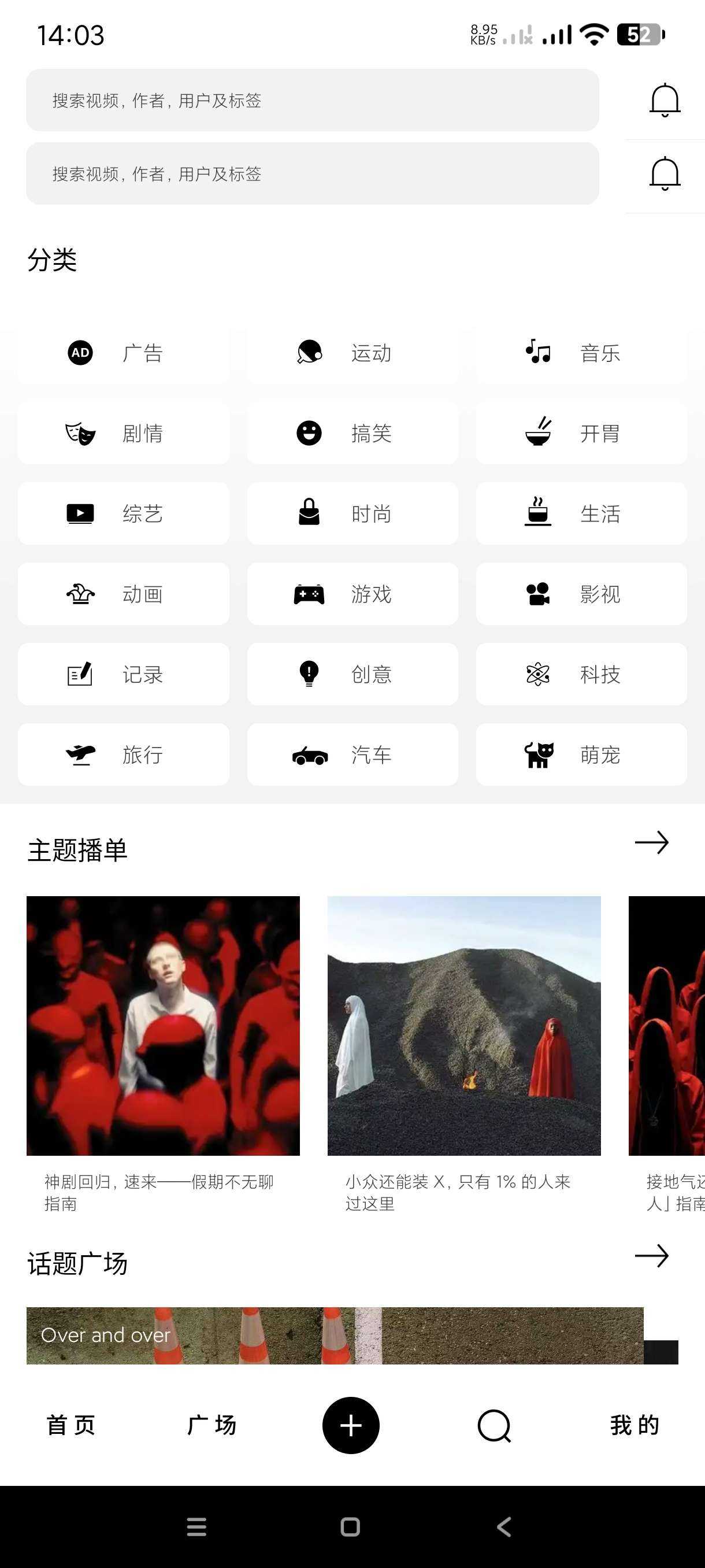The image size is (705, 1568).
Task: Select the 游戏 category with gamepad icon
Action: (351, 593)
